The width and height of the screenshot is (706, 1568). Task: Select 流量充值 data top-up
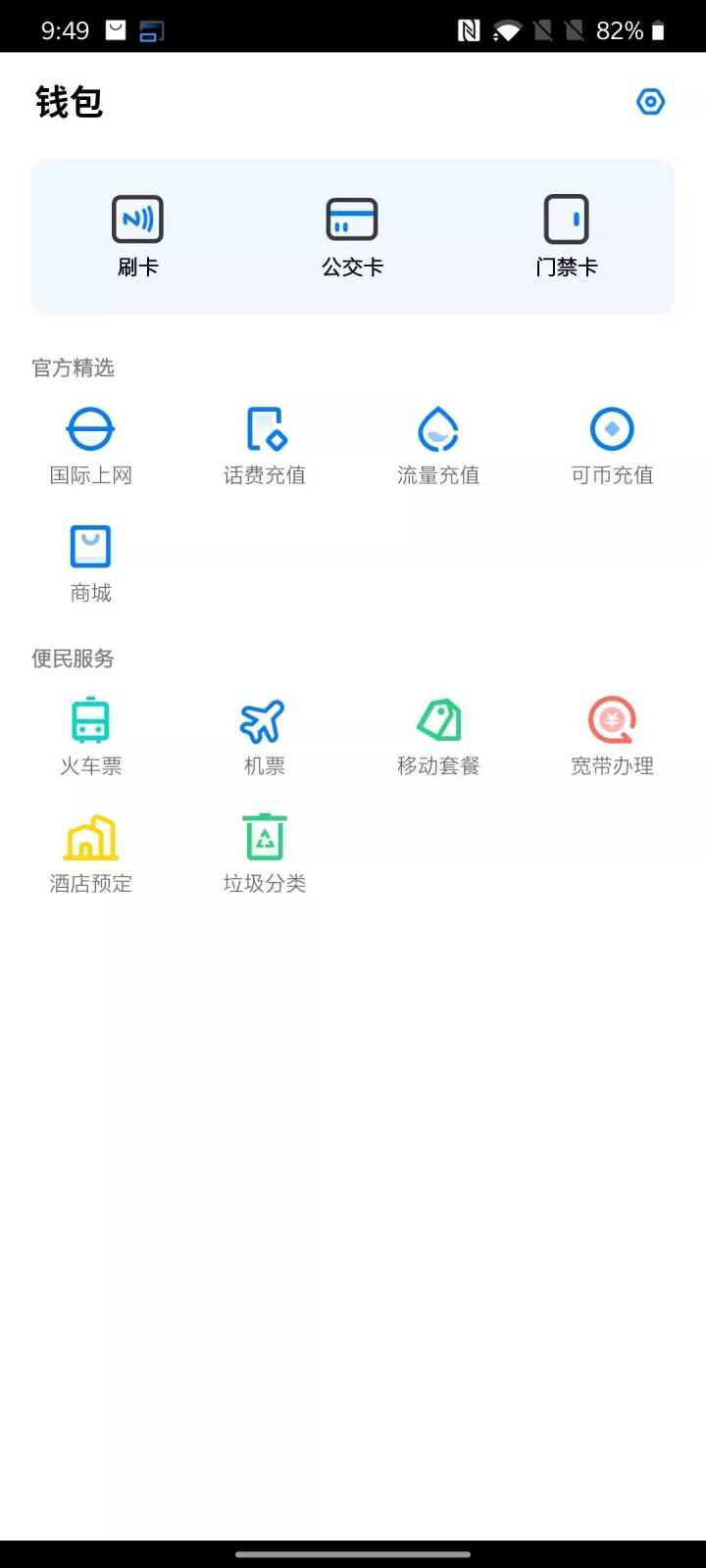[438, 446]
